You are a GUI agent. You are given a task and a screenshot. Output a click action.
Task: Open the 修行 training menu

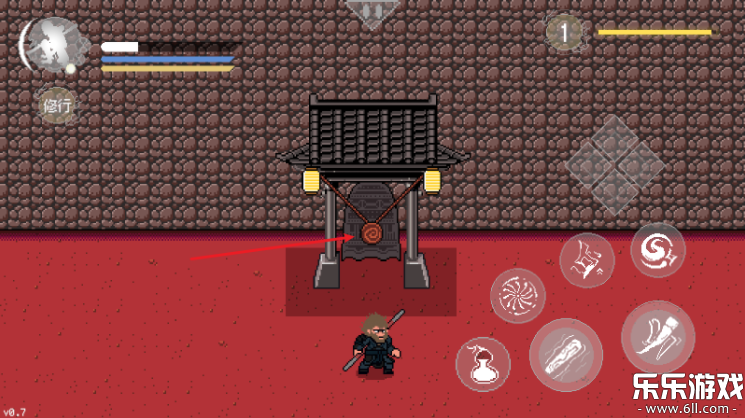(x=58, y=105)
